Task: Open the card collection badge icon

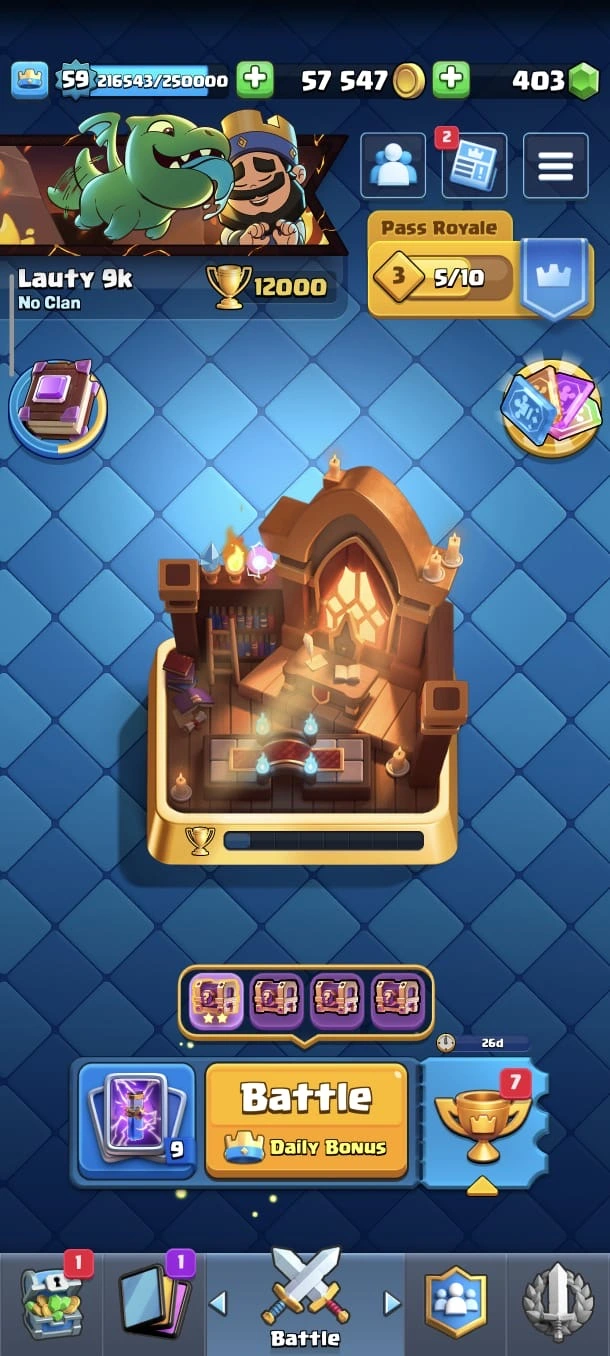Action: click(x=551, y=408)
